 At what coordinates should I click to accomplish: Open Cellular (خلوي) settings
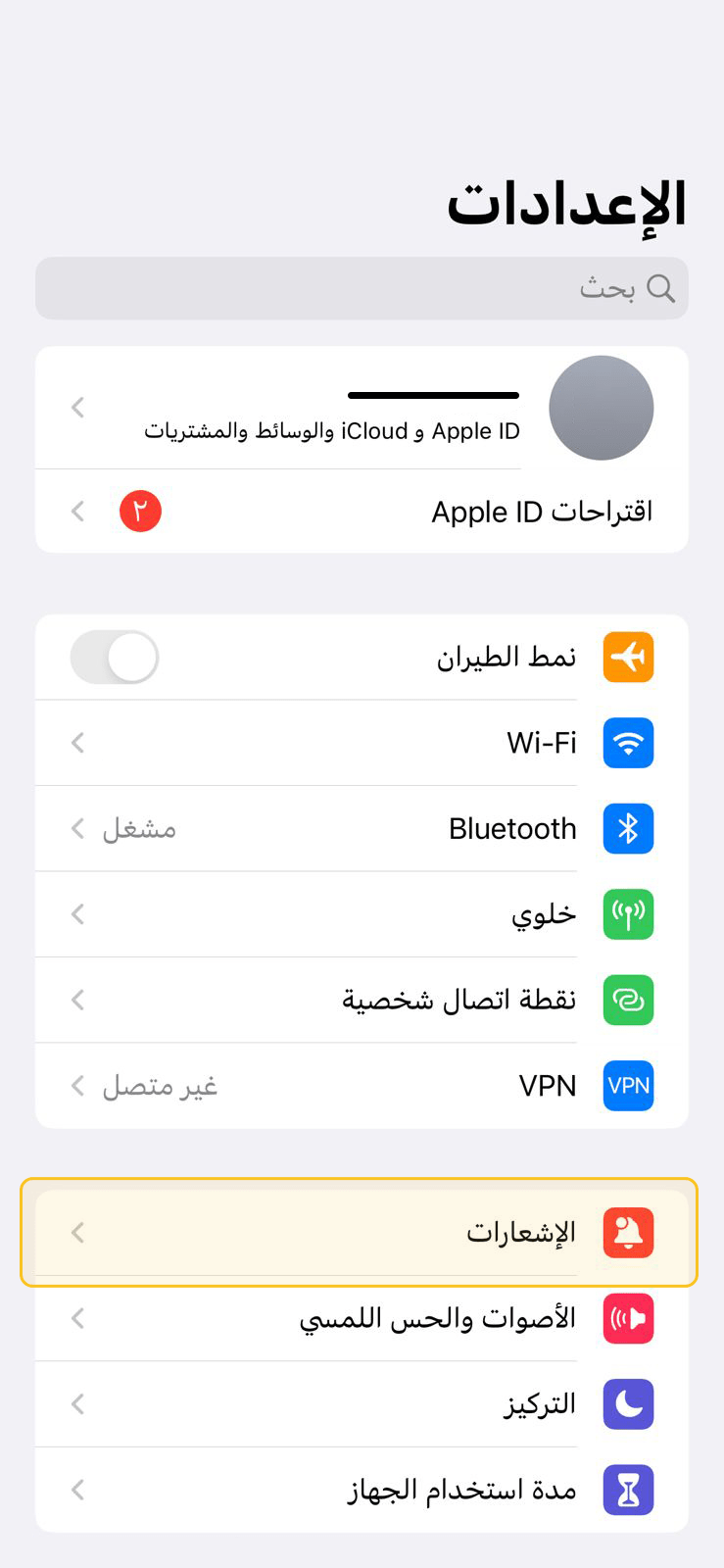pos(362,914)
